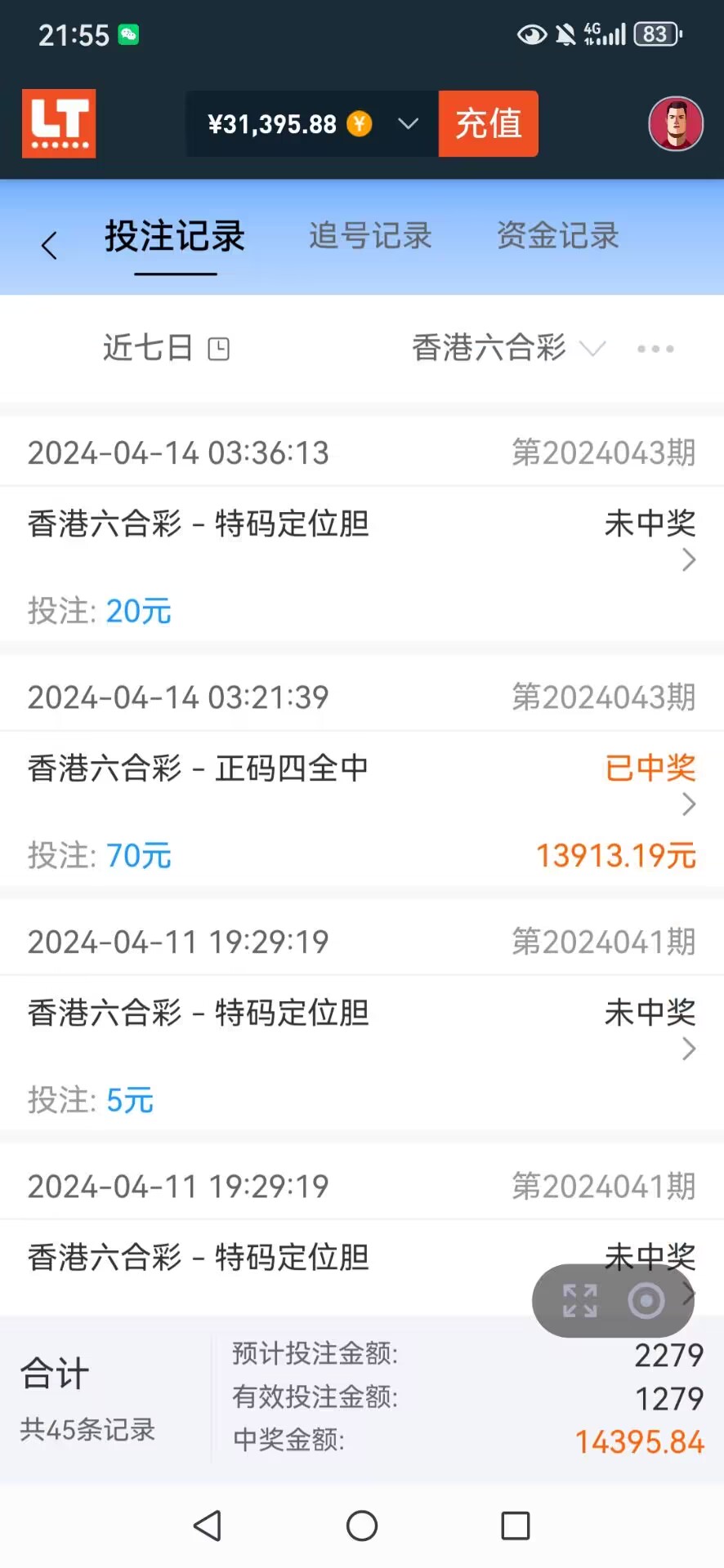Open the 近七日 date range picker
Image resolution: width=724 pixels, height=1568 pixels.
click(x=166, y=348)
